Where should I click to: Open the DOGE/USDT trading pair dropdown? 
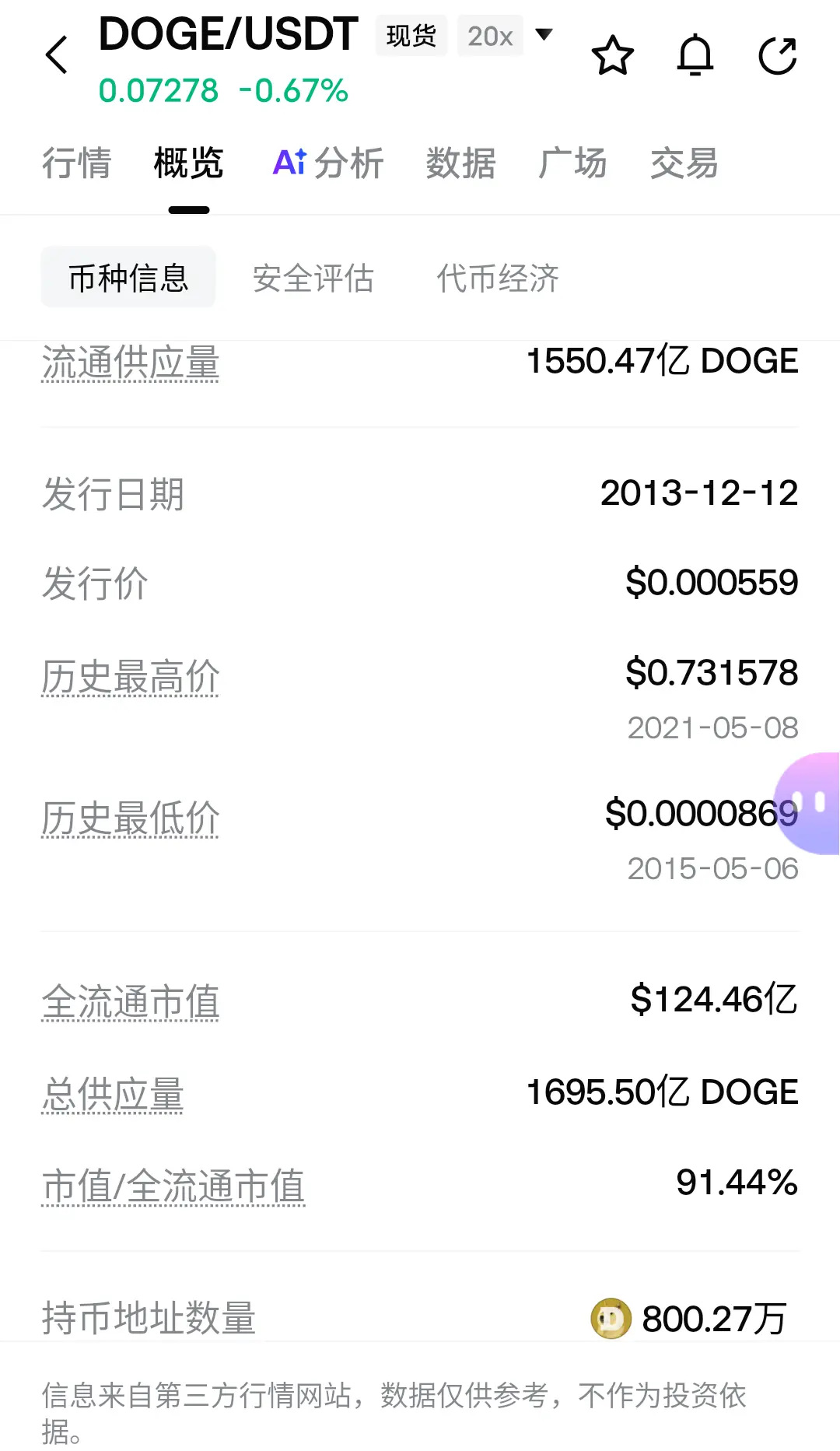pyautogui.click(x=544, y=34)
